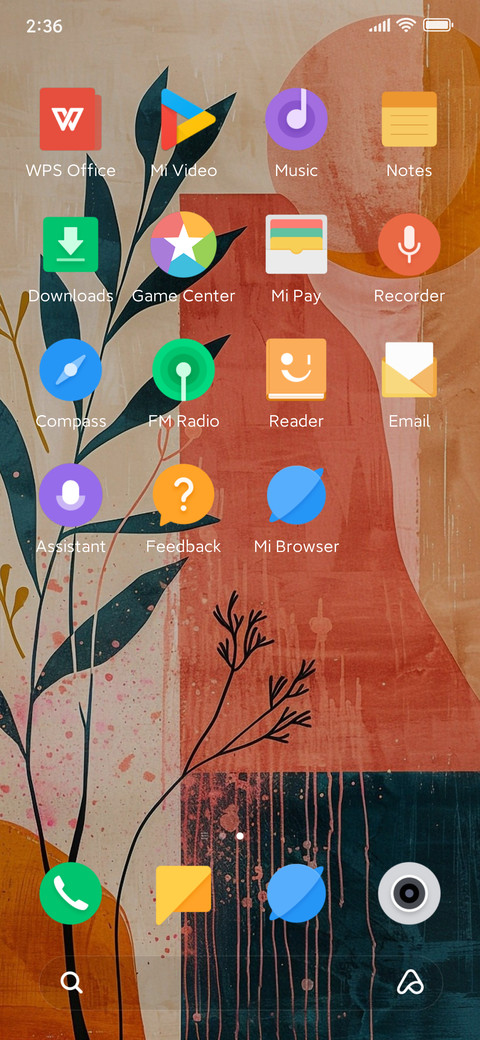Open the yellow Messaging app in the dock
480x1040 pixels.
(x=184, y=894)
